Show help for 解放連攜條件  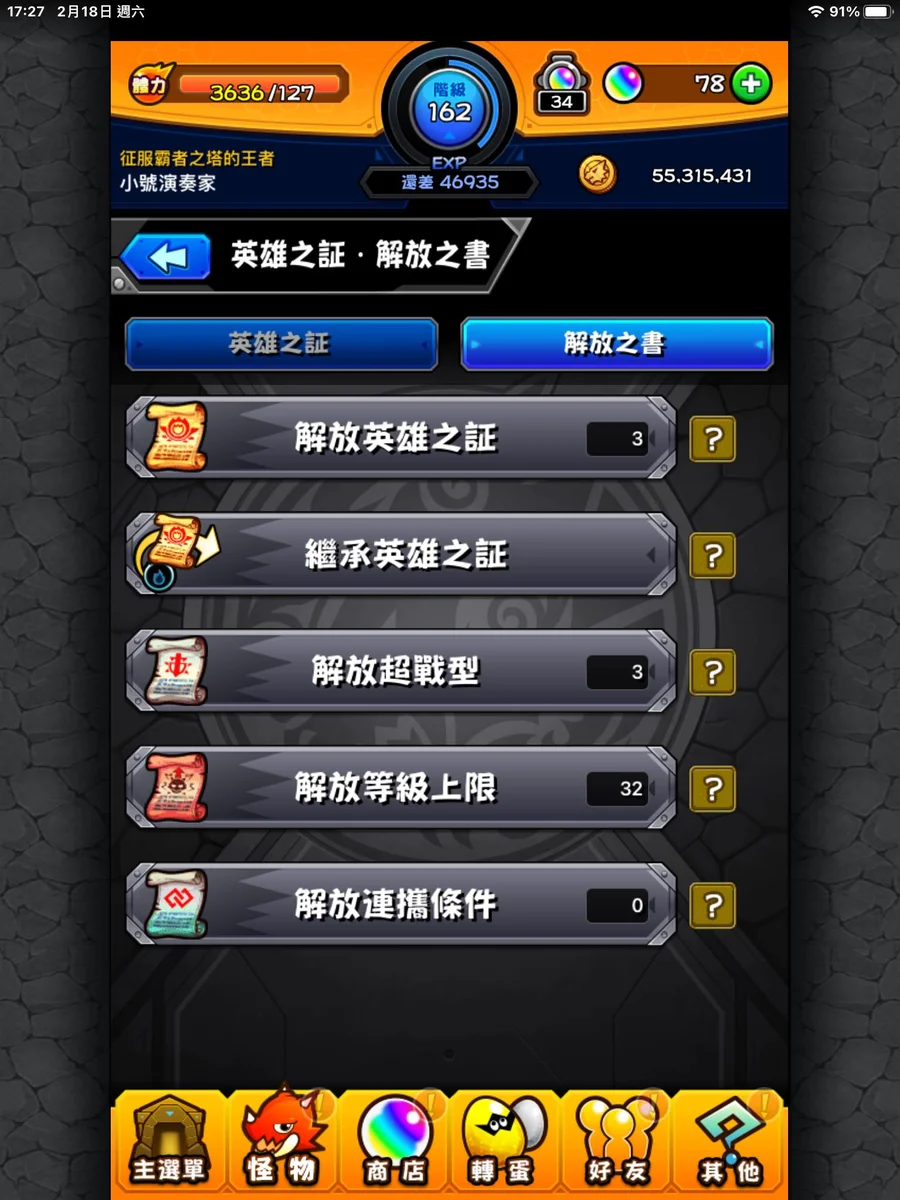[x=713, y=906]
